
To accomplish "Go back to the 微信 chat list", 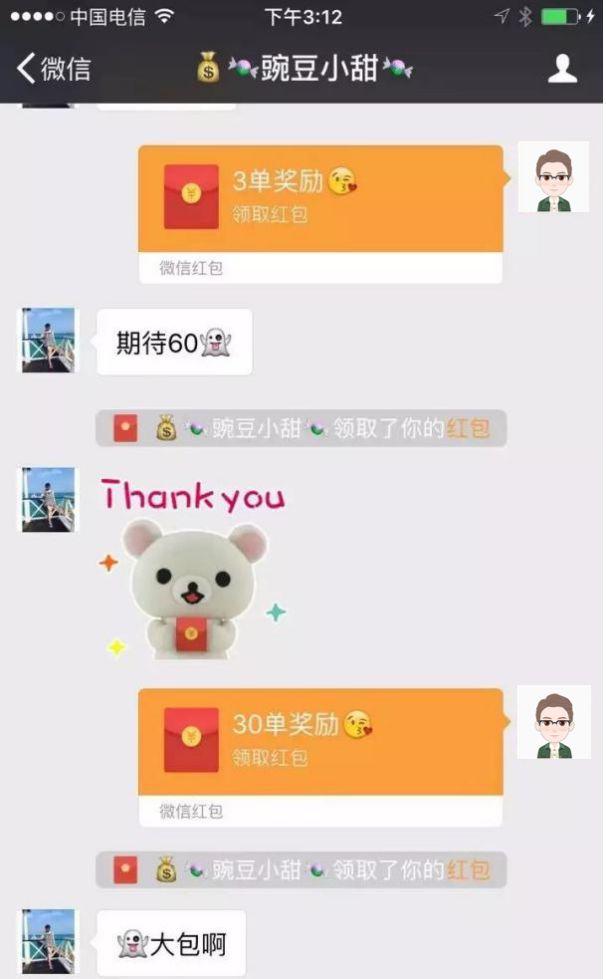I will (55, 68).
